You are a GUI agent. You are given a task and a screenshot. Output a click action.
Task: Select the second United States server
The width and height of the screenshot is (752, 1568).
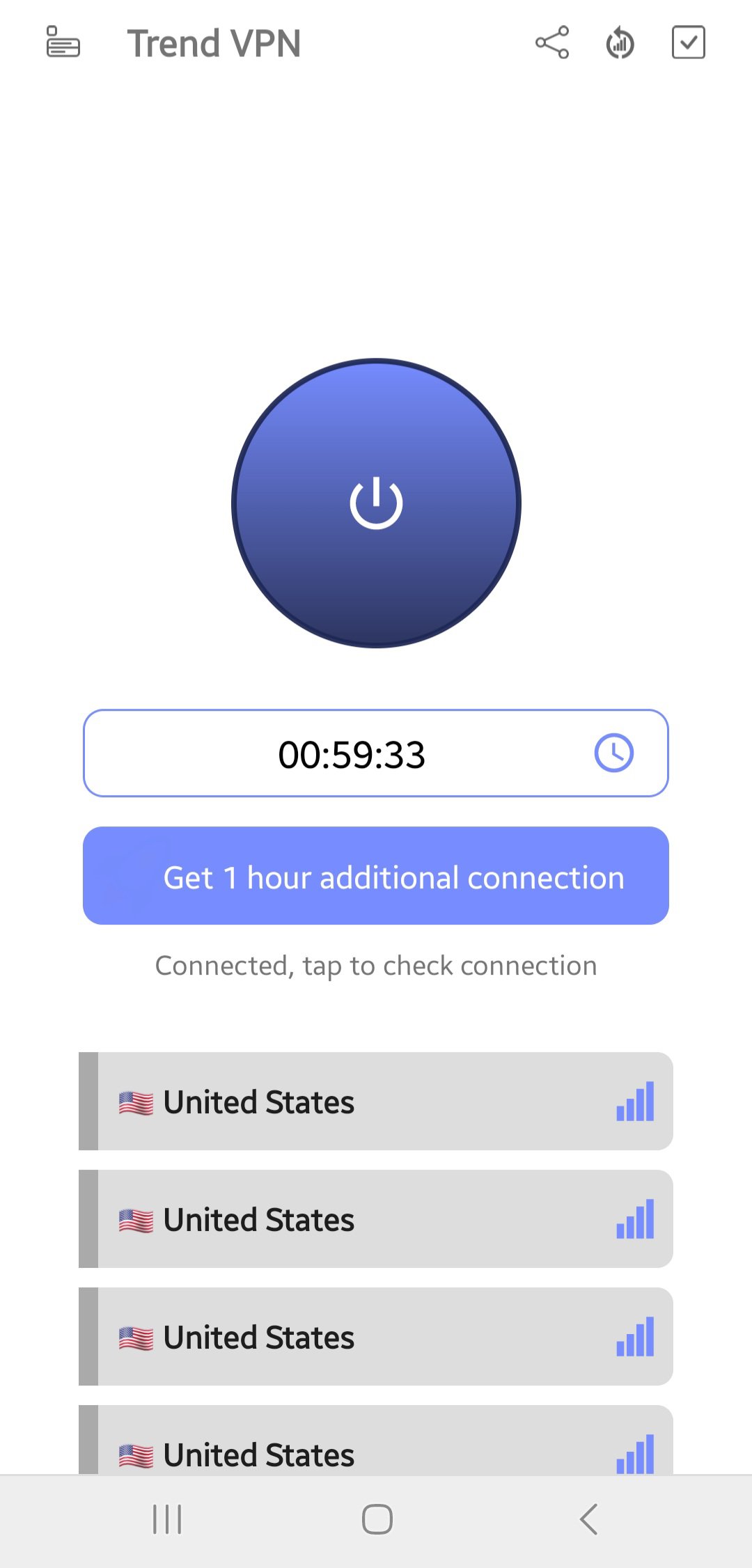point(376,1221)
